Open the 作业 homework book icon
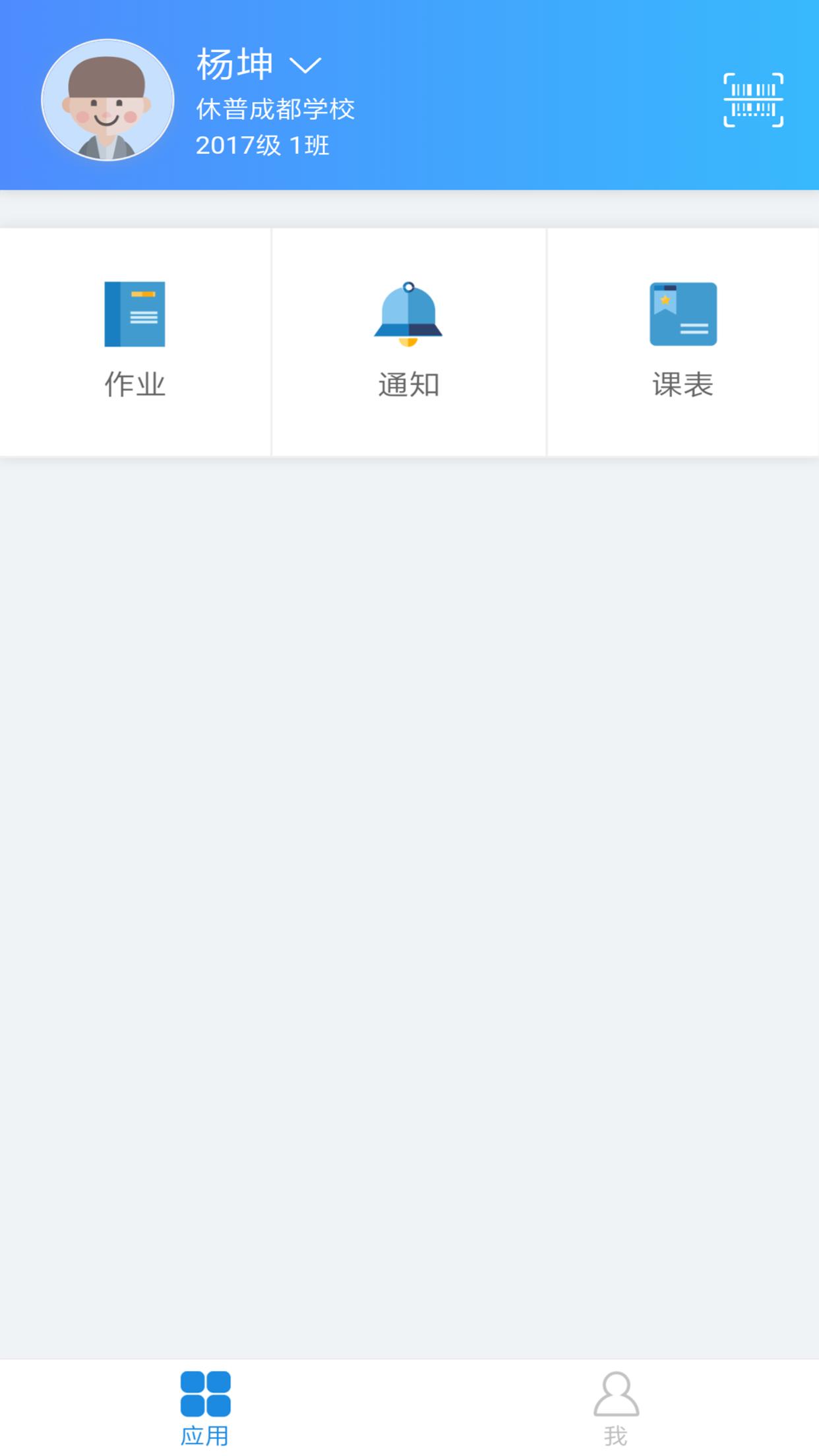The height and width of the screenshot is (1456, 819). point(135,315)
